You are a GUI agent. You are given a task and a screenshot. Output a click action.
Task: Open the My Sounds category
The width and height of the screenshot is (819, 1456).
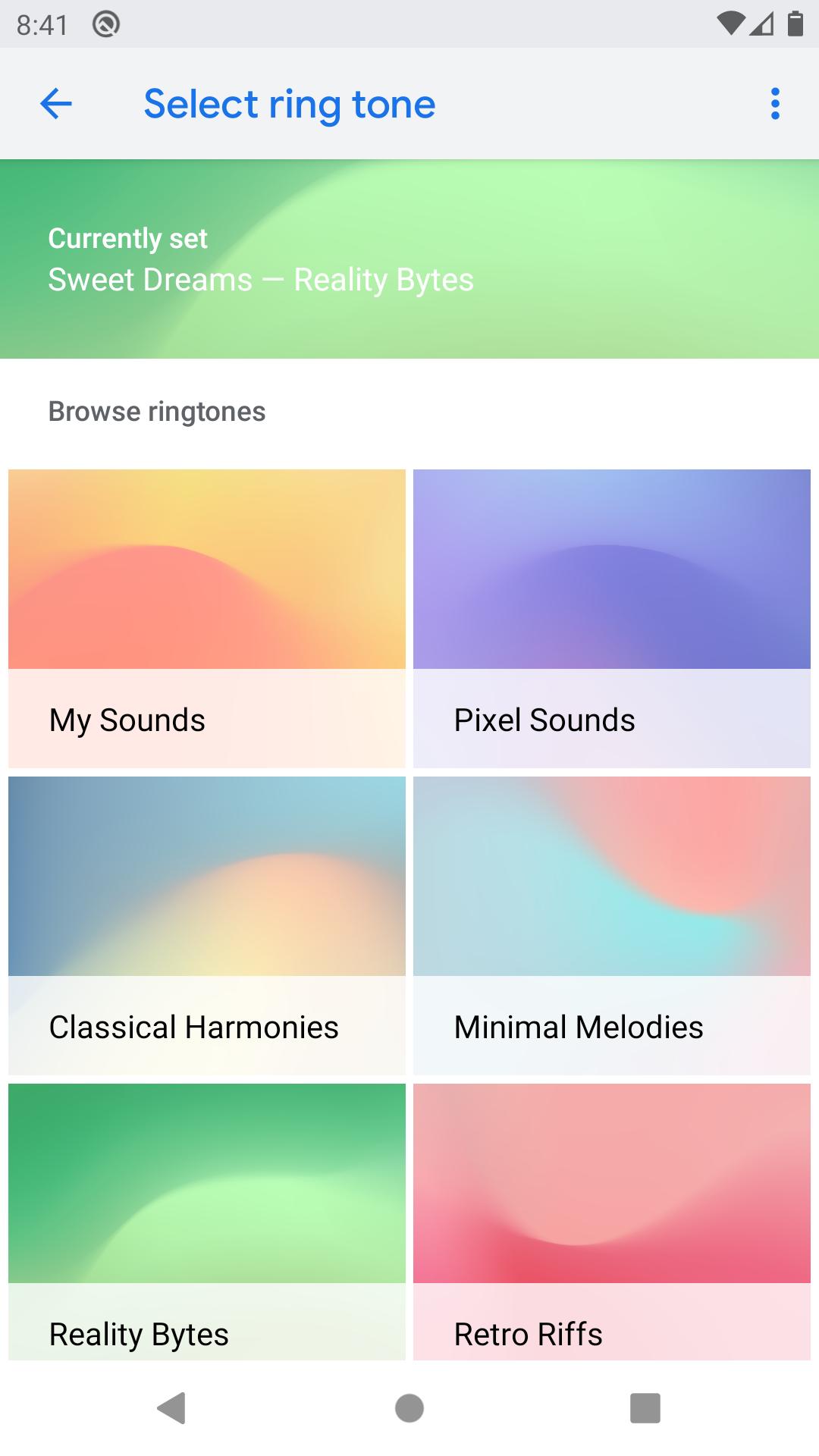tap(206, 616)
